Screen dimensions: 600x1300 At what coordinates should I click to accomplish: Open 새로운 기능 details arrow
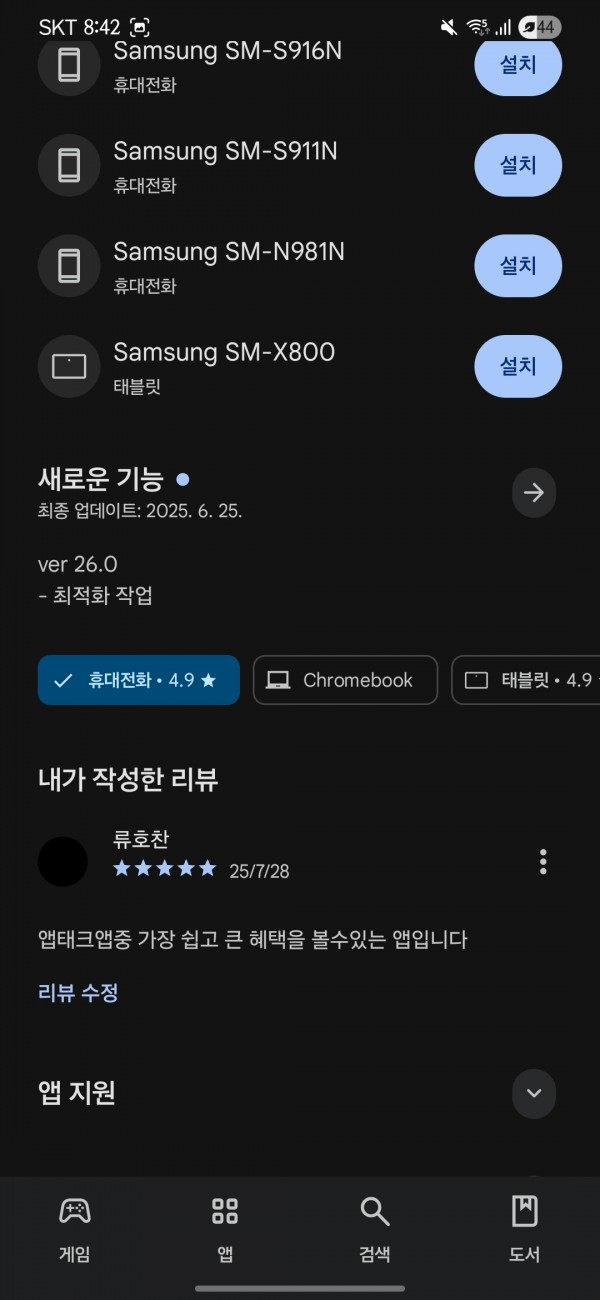pos(534,492)
